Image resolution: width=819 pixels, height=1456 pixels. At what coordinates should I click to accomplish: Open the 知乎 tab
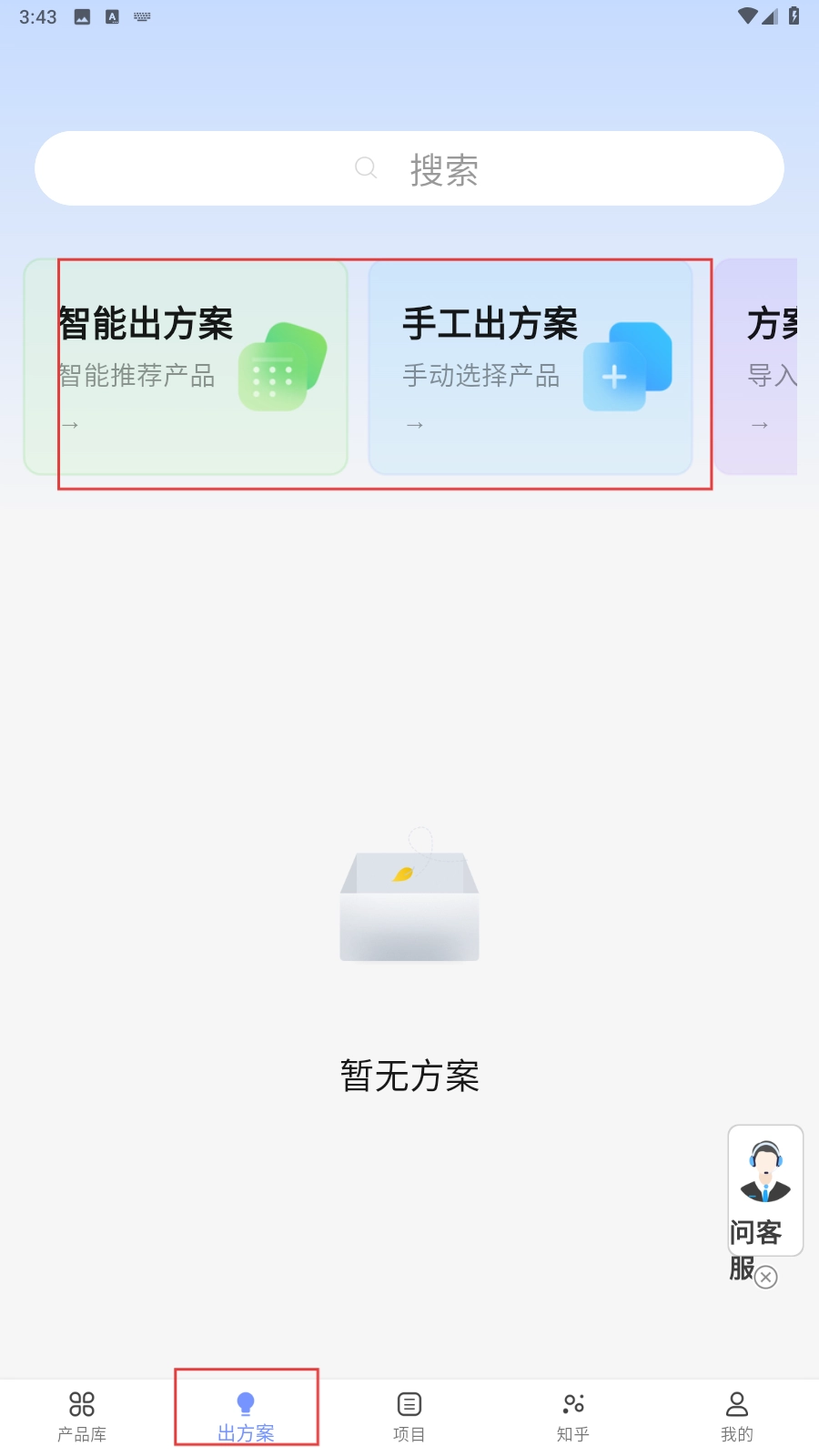[x=573, y=1416]
